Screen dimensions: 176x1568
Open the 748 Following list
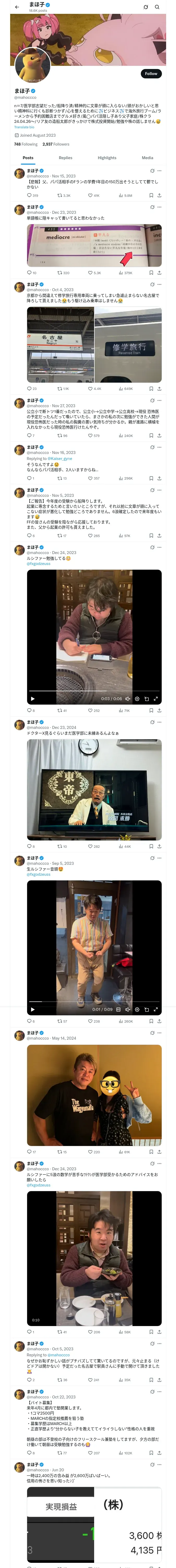[26, 144]
